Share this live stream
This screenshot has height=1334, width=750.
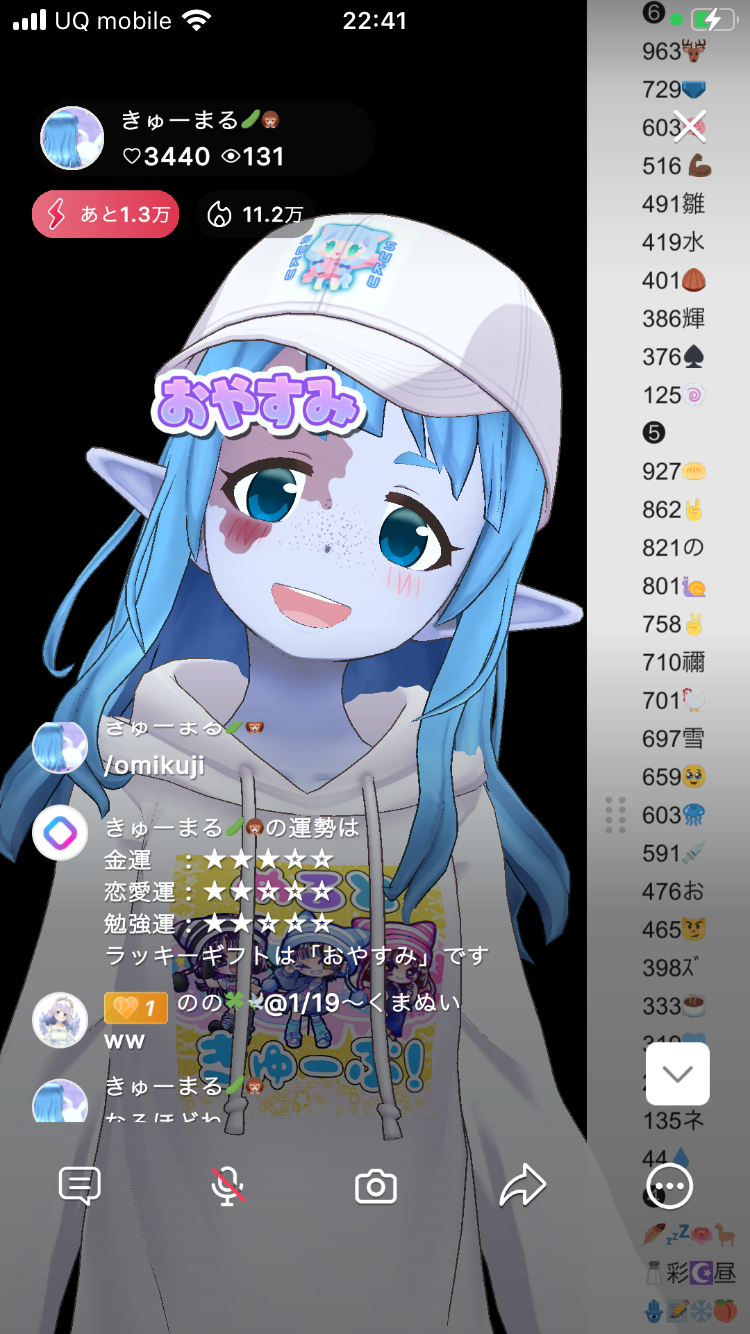pos(522,1186)
